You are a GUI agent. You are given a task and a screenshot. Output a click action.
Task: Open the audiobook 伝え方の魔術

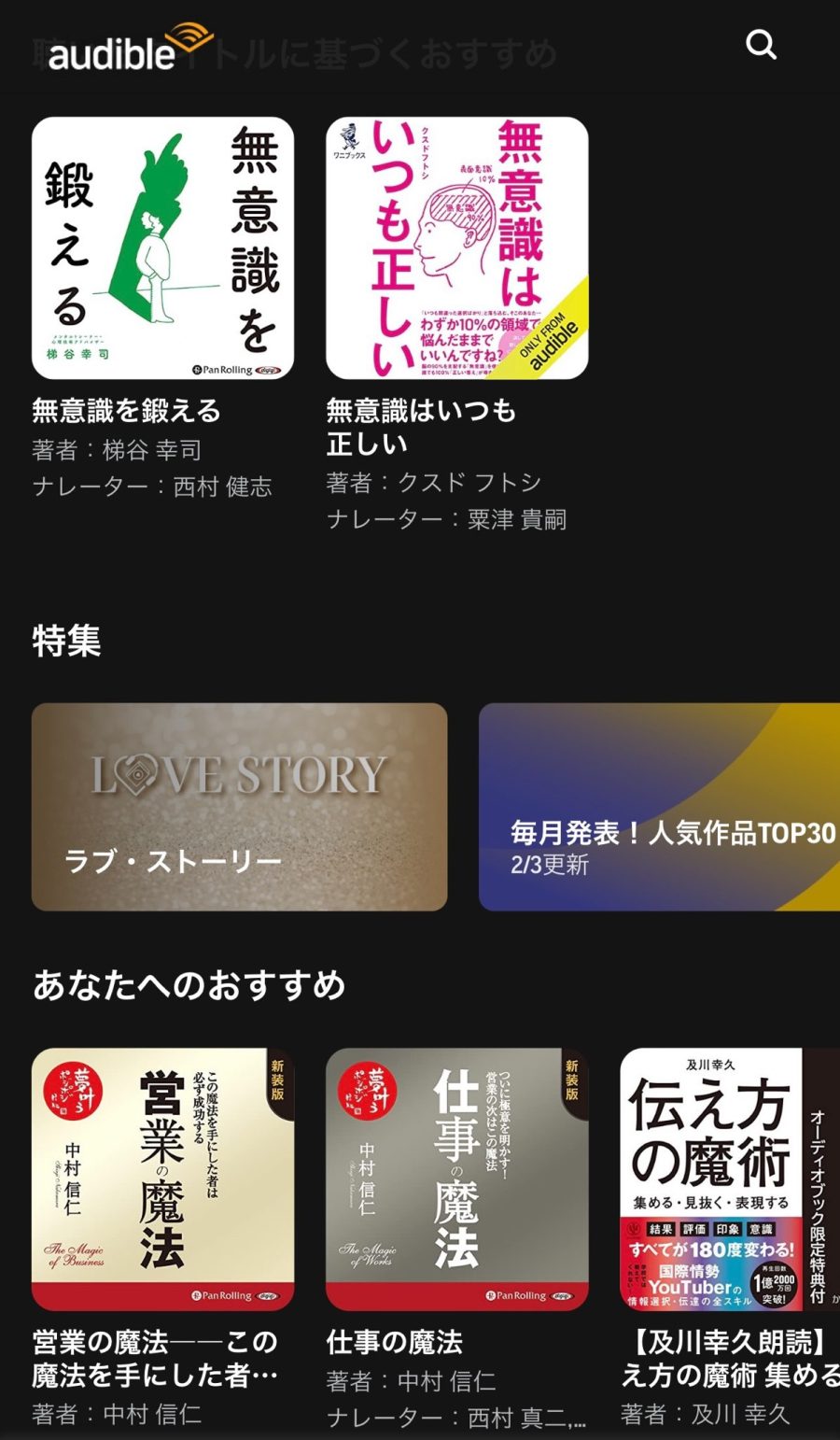tap(730, 1179)
